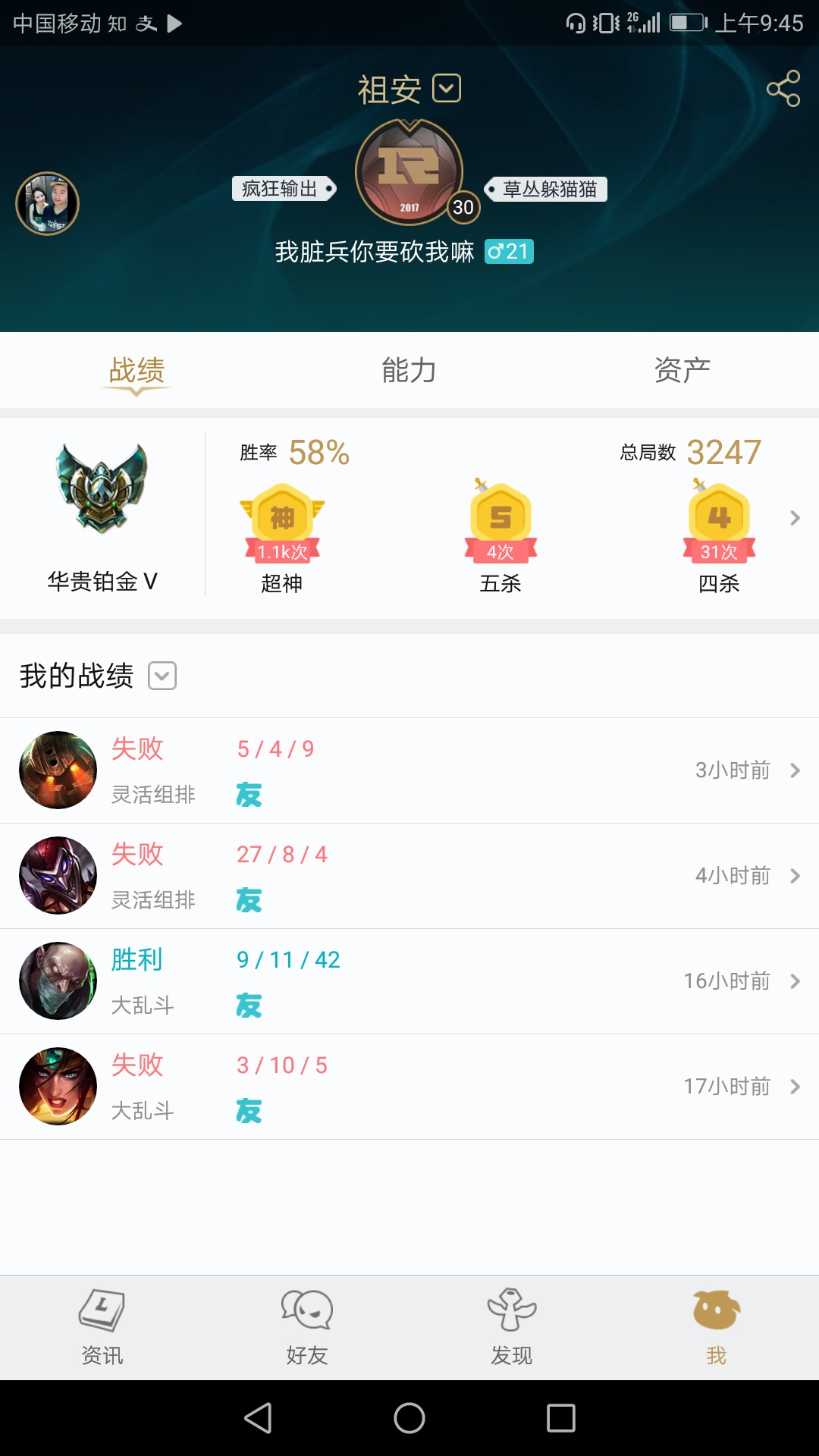
Task: Tap the RNG 2017 profile avatar
Action: pos(409,172)
